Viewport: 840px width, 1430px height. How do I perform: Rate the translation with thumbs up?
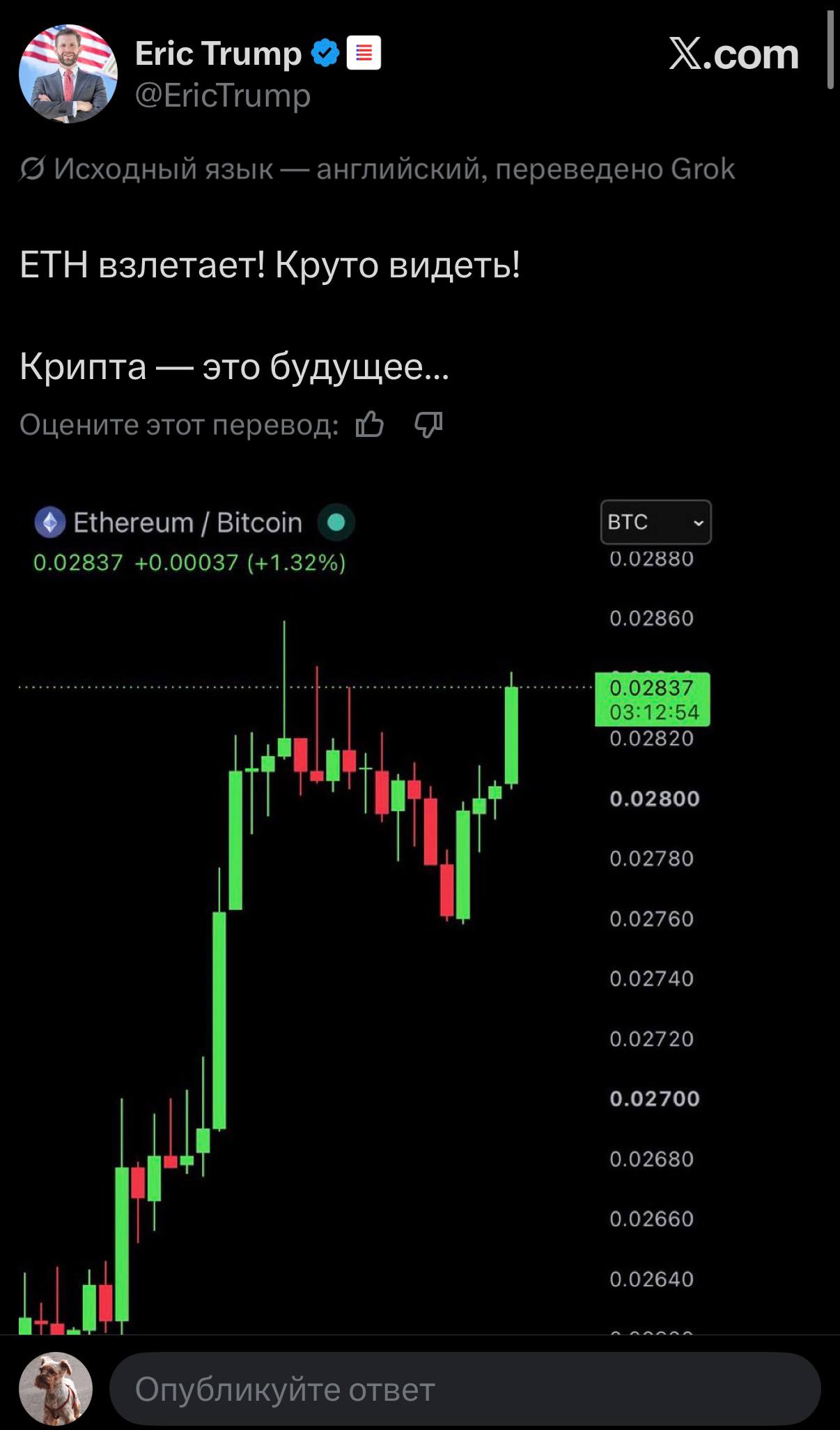click(370, 424)
